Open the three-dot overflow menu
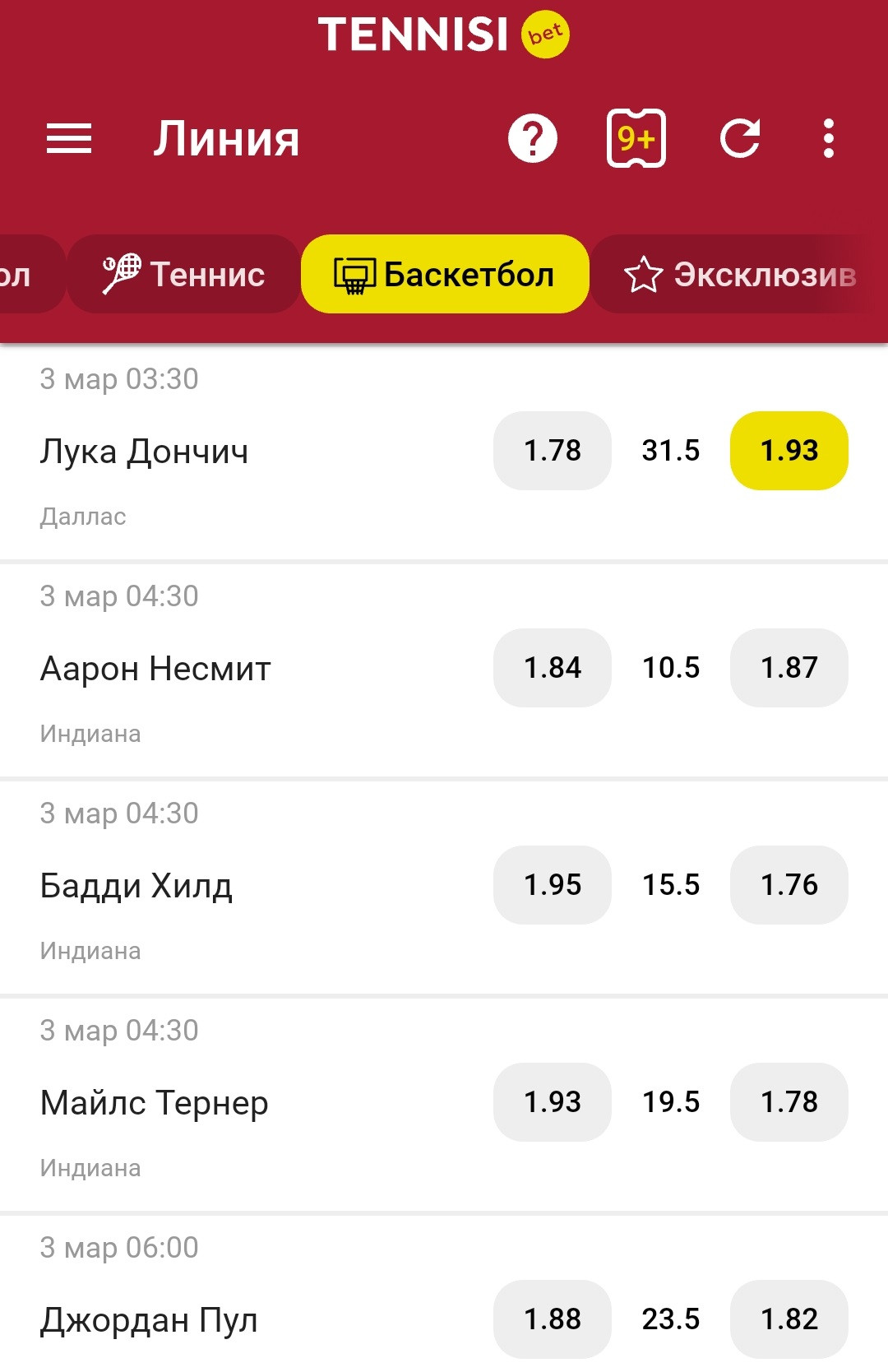888x1372 pixels. 829,138
